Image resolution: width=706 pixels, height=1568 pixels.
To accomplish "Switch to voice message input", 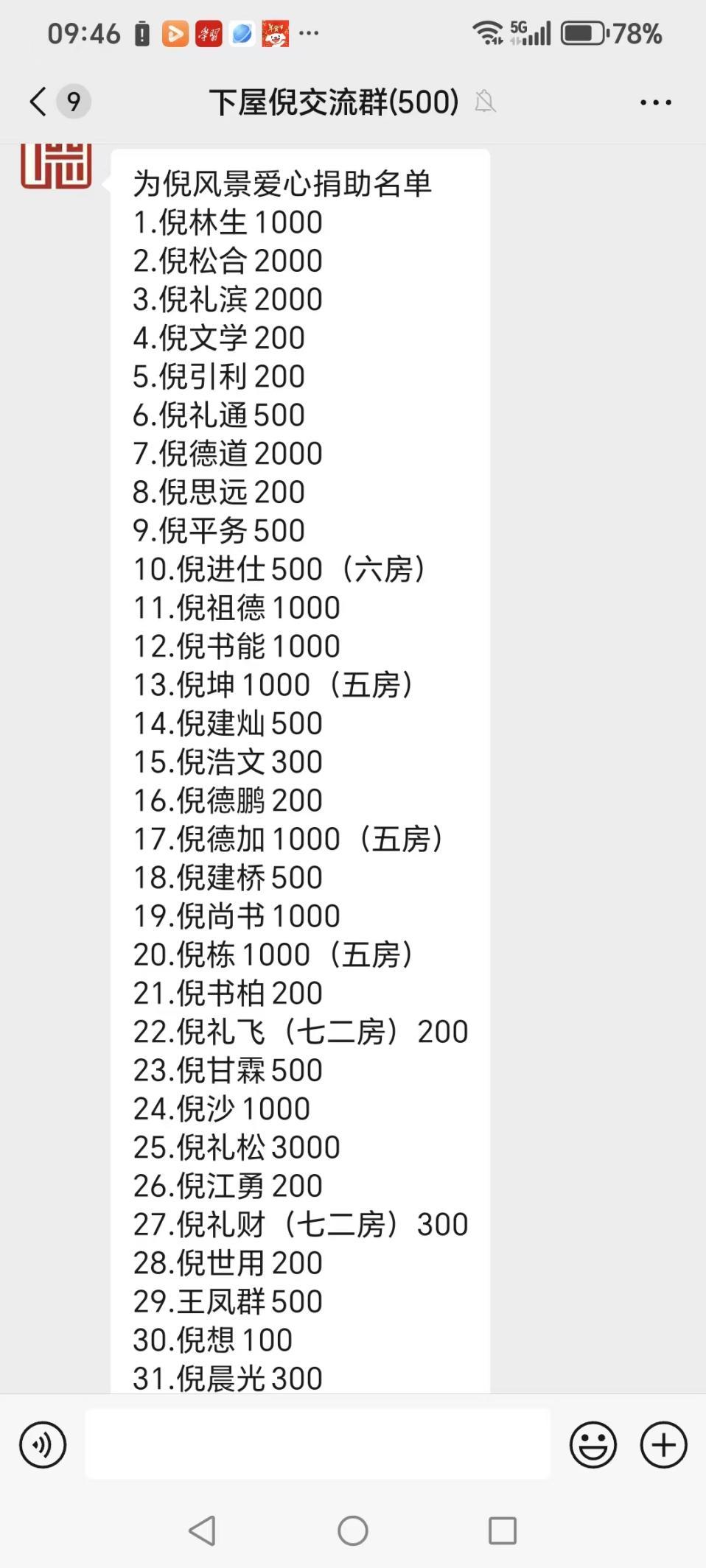I will point(43,1444).
